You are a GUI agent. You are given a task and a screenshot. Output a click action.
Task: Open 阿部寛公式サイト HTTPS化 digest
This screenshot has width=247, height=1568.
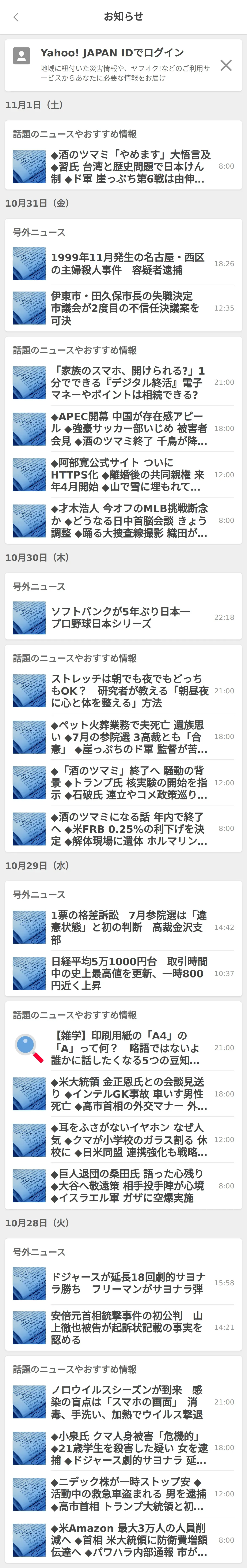pyautogui.click(x=128, y=475)
